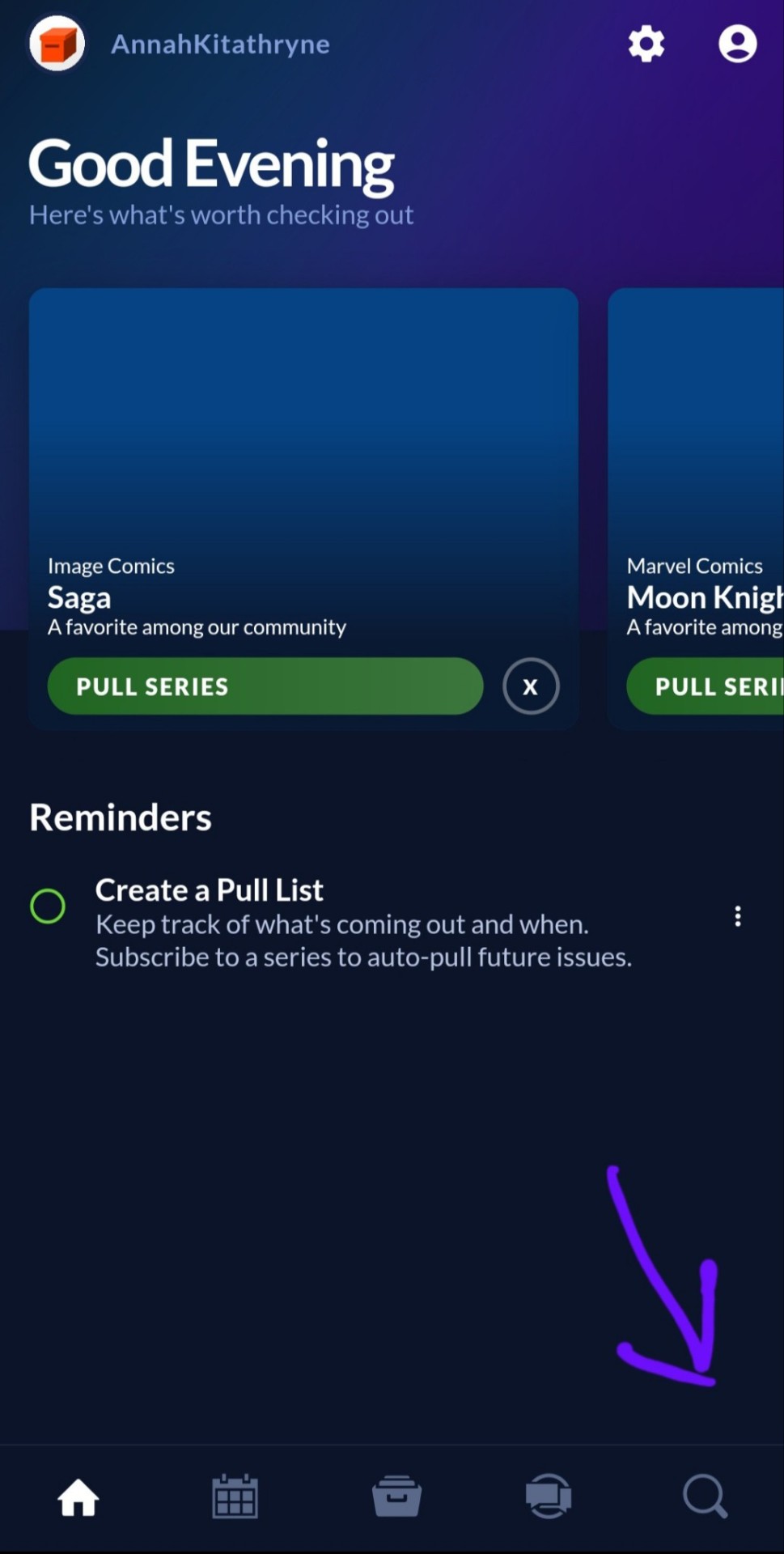This screenshot has height=1554, width=784.
Task: Open reminder options three-dot menu
Action: [x=737, y=916]
